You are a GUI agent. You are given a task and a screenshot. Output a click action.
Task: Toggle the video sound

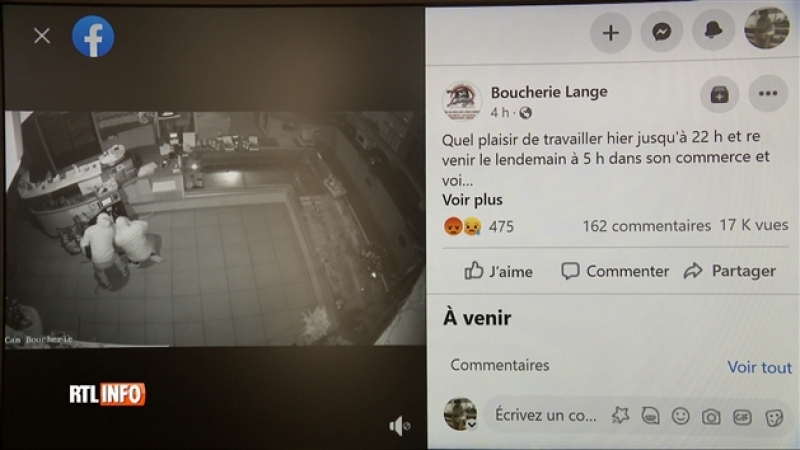[x=399, y=426]
